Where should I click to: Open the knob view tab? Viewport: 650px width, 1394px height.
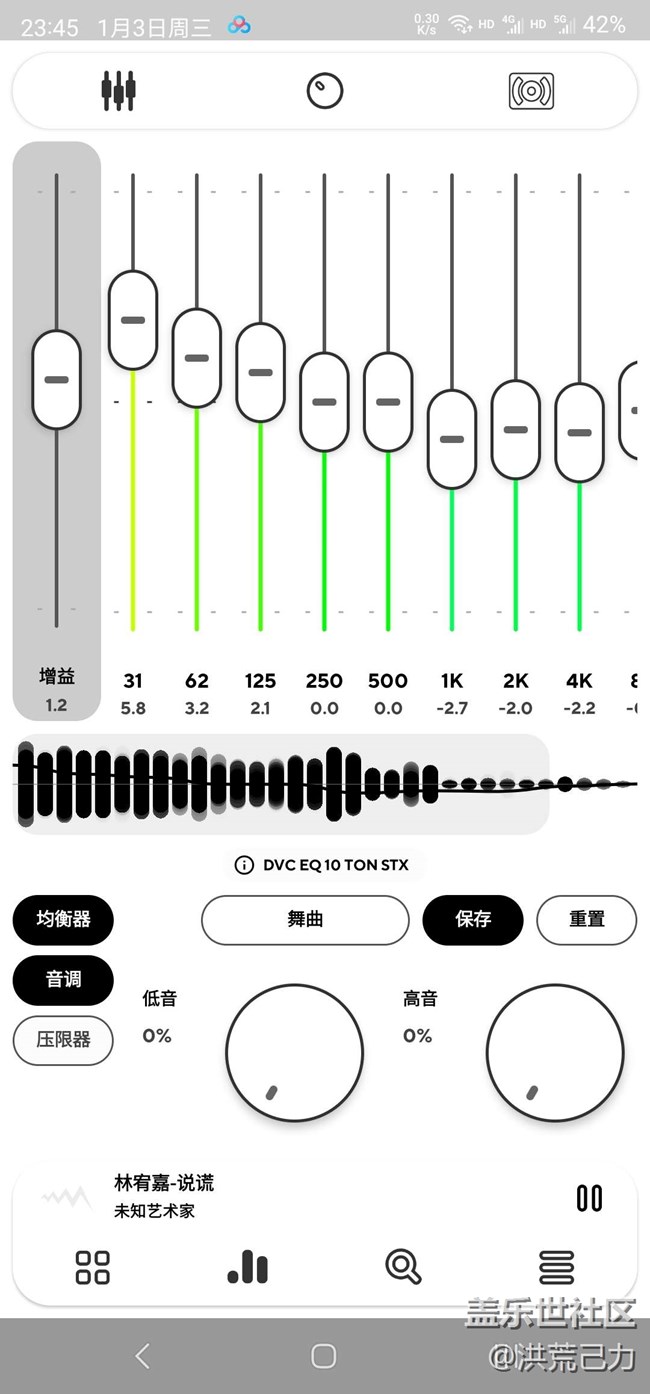324,91
